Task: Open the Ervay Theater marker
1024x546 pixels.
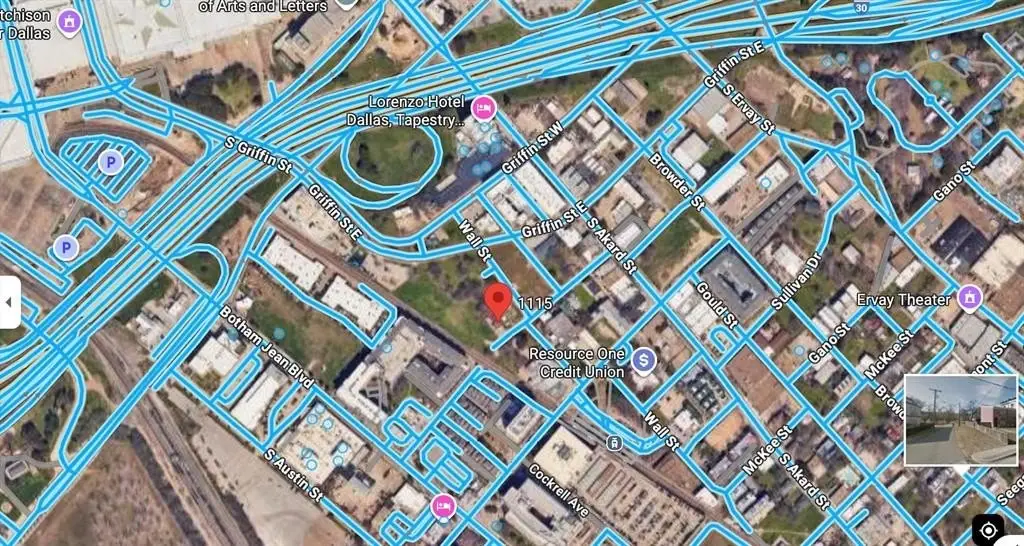Action: coord(968,298)
